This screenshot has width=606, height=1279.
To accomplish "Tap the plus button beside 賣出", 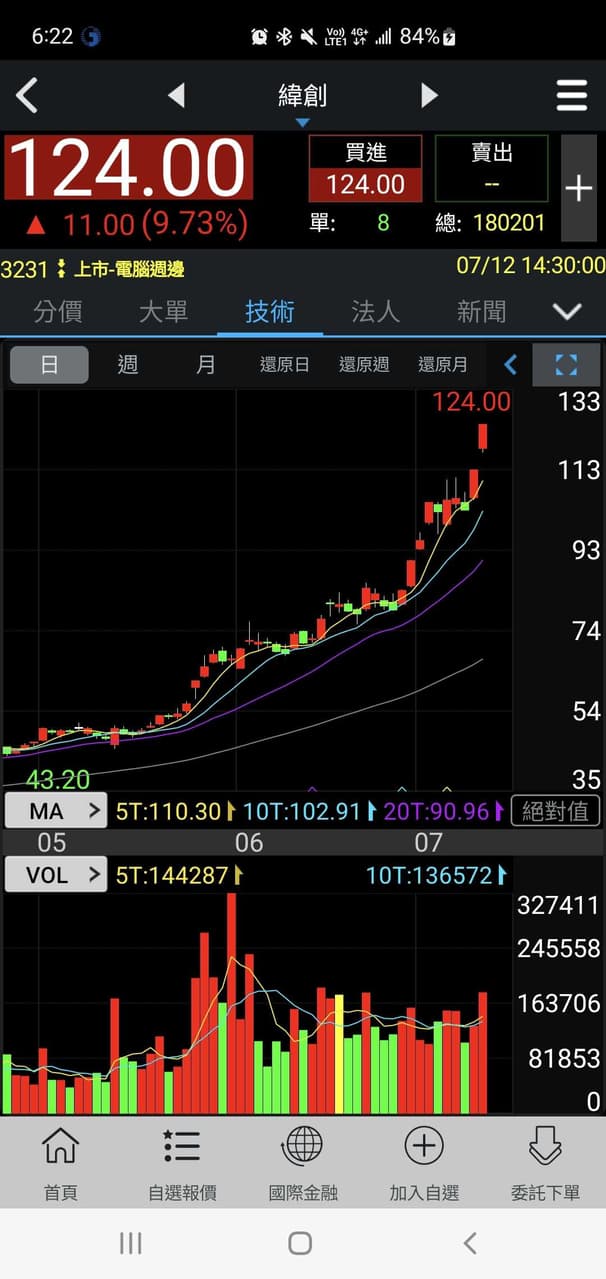I will tap(579, 188).
